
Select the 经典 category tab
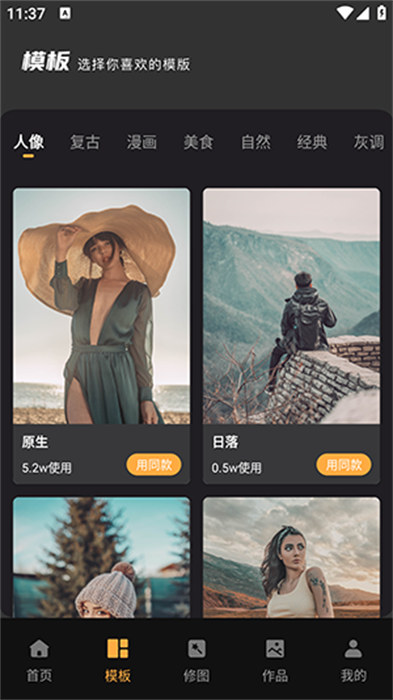pos(312,142)
